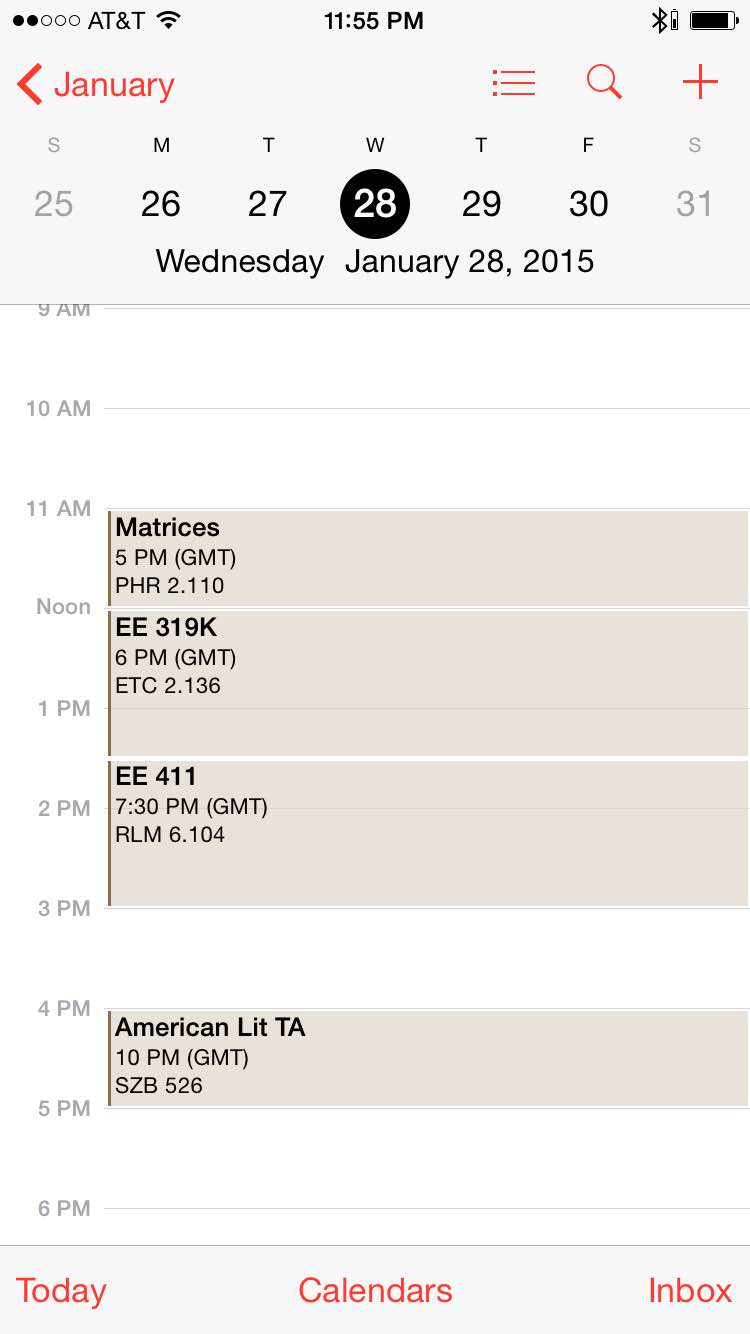View details of the EE 411 event
Screen dimensions: 750x1334
point(428,832)
